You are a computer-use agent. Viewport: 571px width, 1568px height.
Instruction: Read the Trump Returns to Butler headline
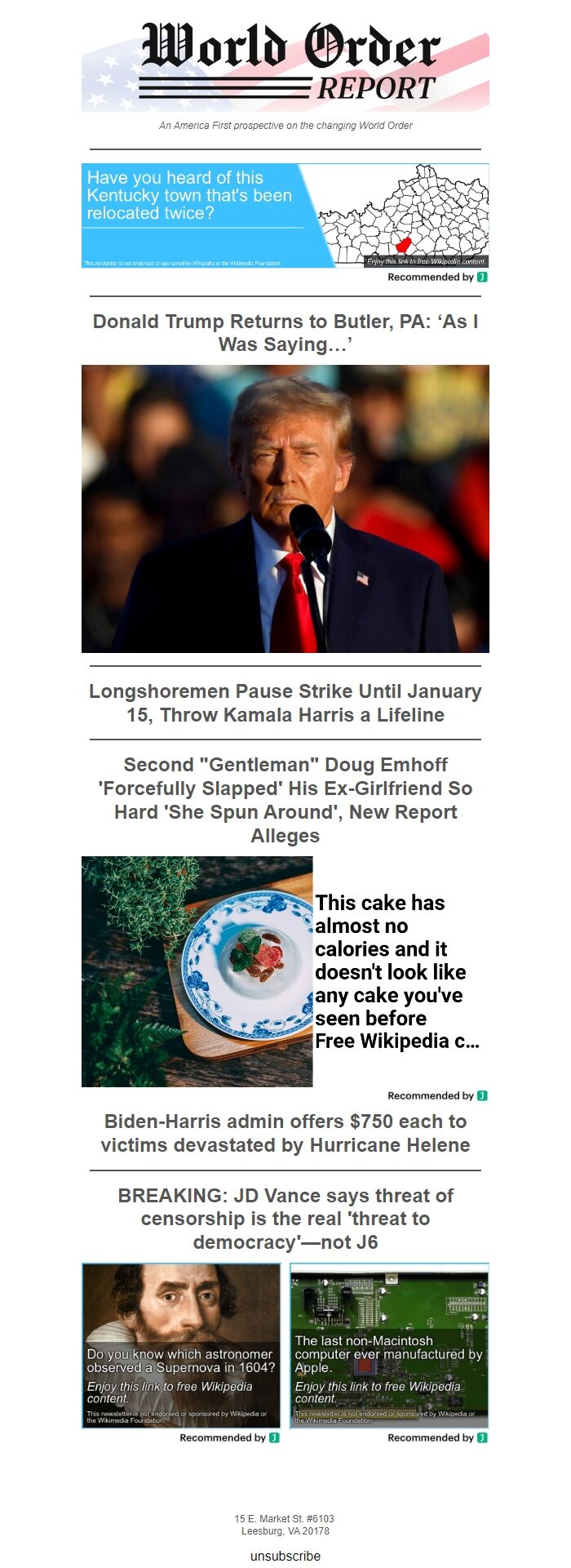(285, 333)
